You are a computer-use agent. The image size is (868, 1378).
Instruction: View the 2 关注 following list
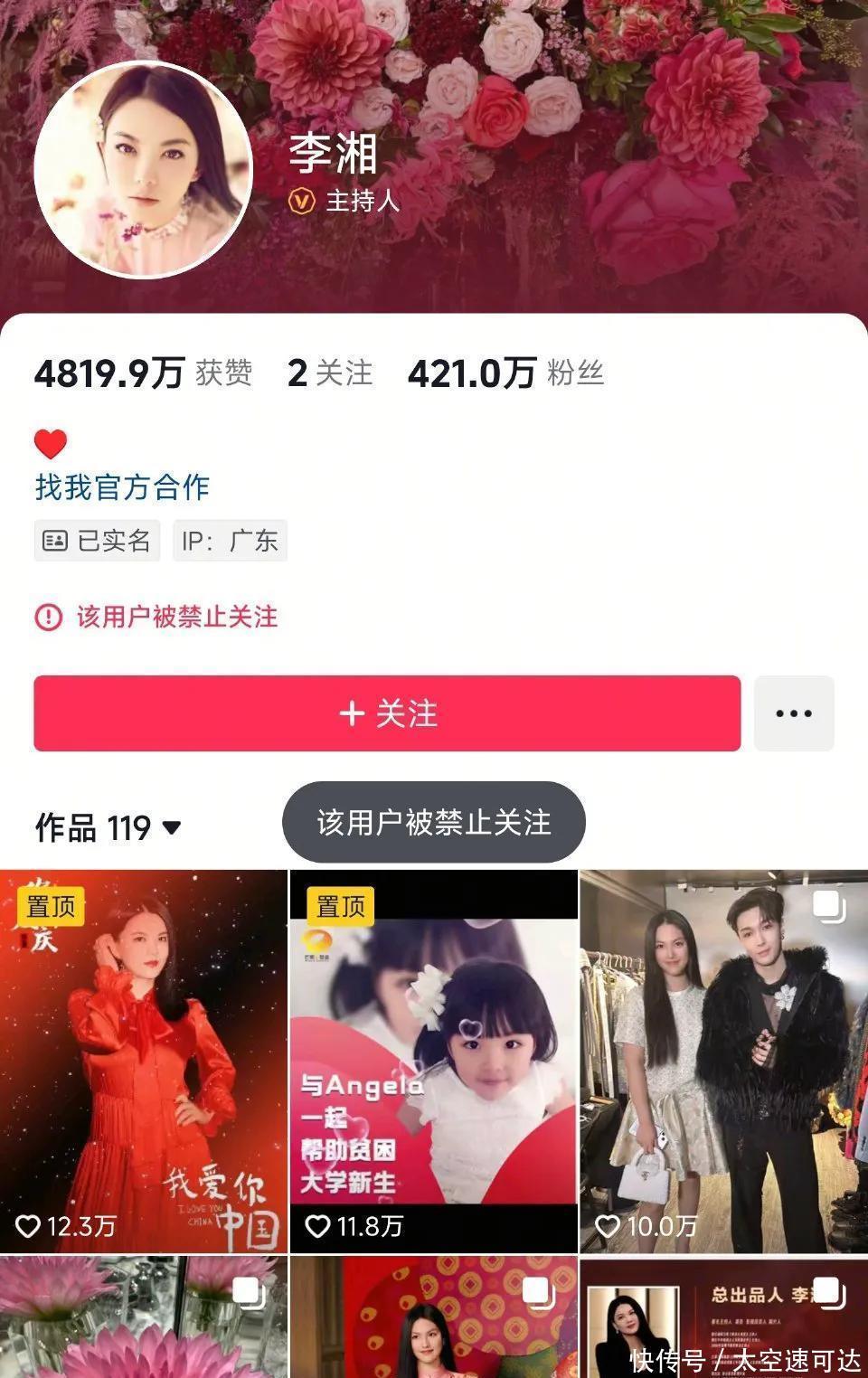330,373
